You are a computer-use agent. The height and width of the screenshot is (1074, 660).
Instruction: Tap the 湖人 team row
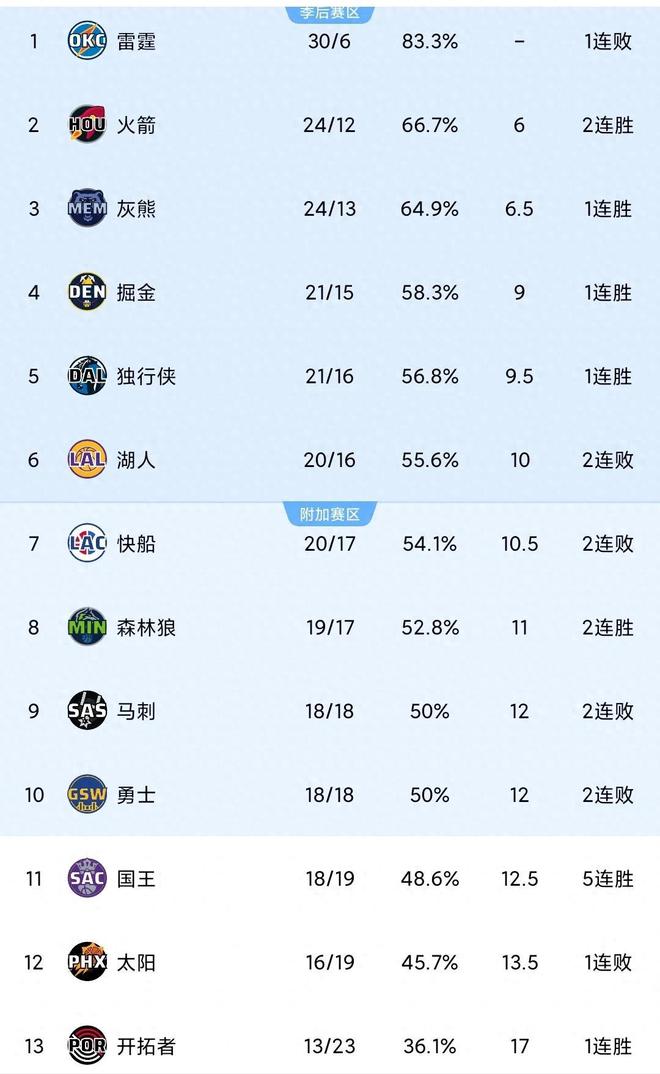(330, 460)
